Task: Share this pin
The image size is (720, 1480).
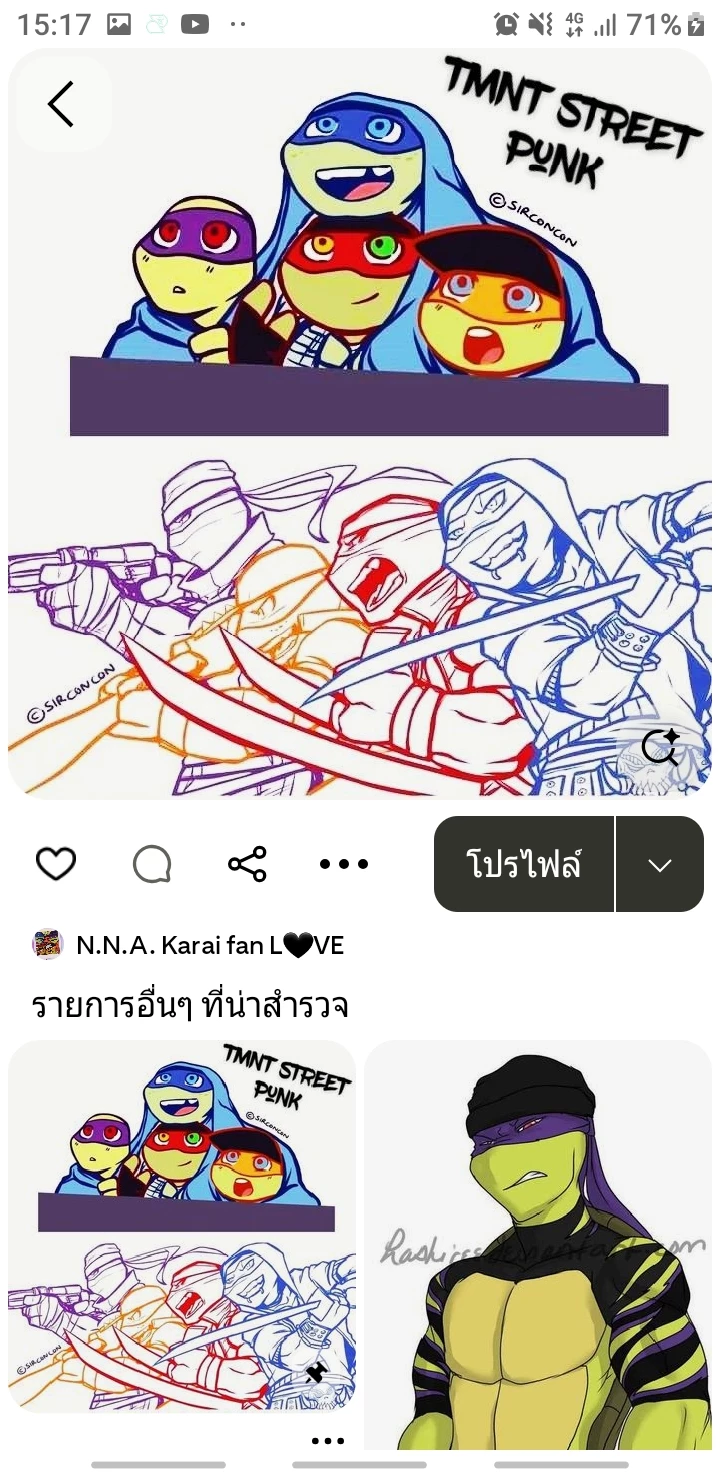Action: click(247, 863)
